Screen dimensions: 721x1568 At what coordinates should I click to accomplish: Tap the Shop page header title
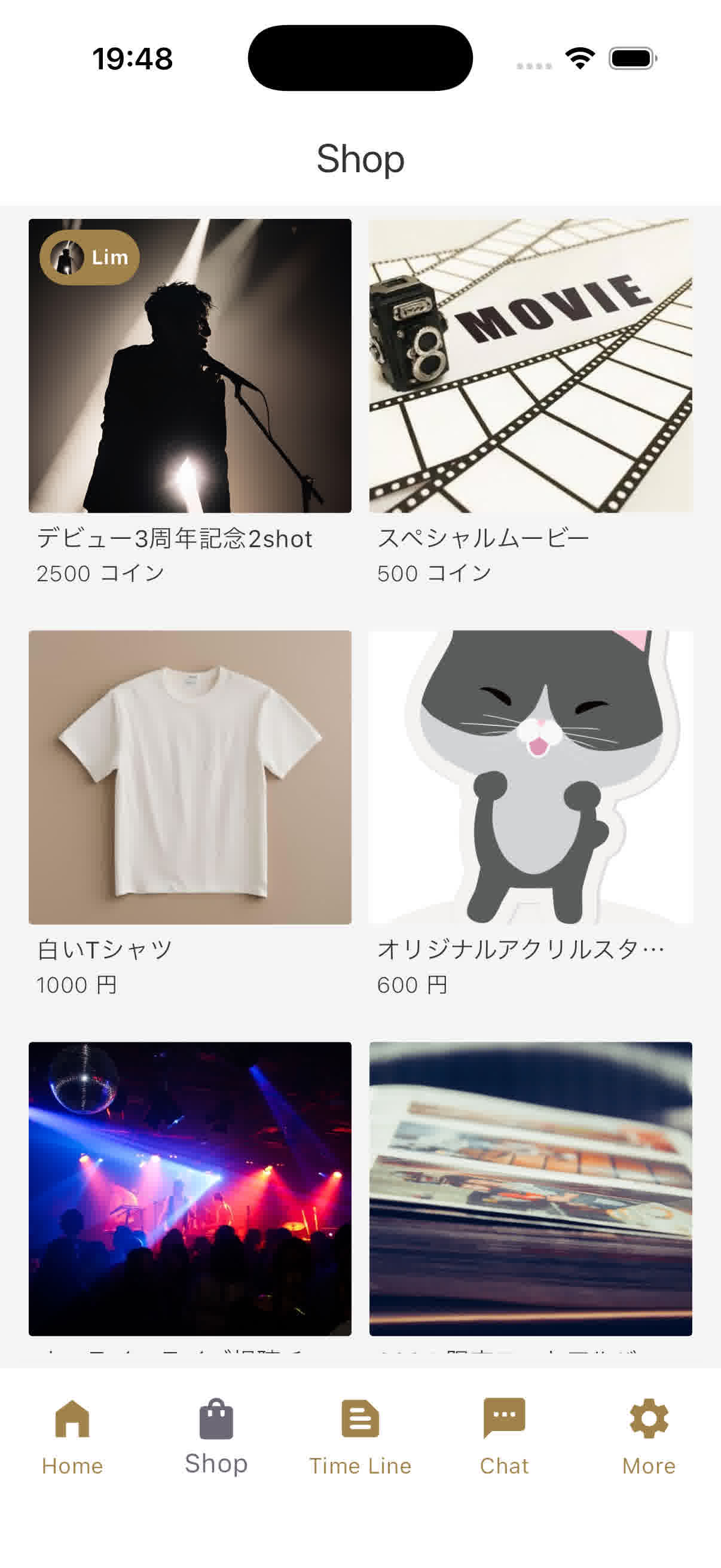point(360,159)
